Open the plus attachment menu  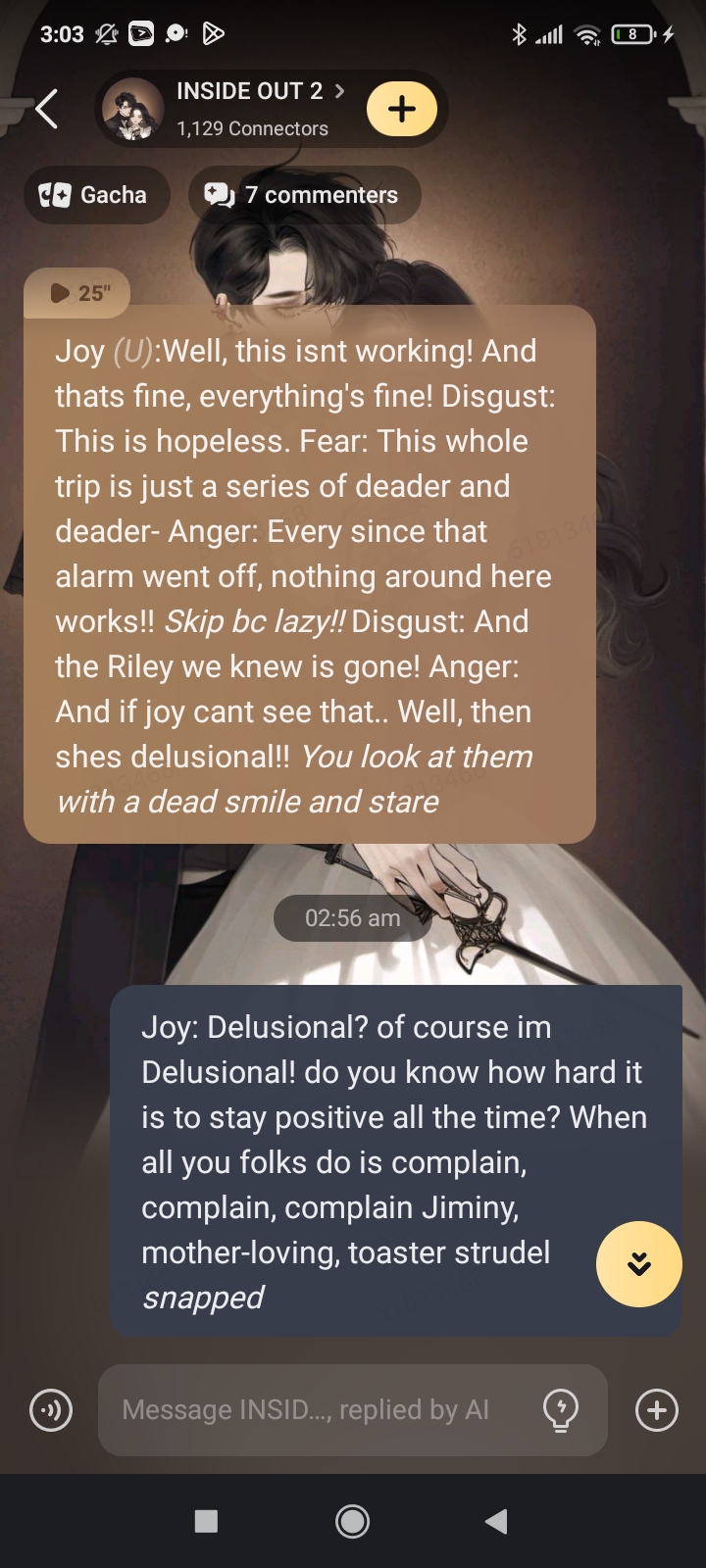tap(656, 1410)
